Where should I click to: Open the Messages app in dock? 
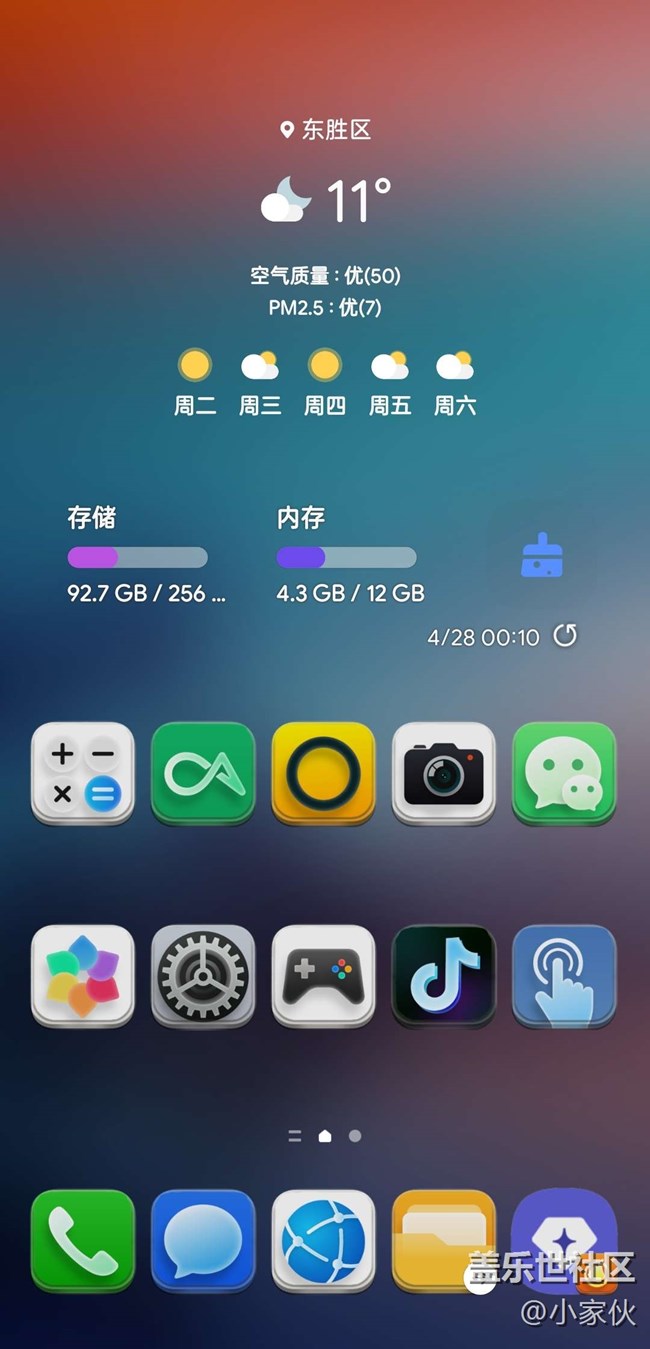(x=203, y=1241)
